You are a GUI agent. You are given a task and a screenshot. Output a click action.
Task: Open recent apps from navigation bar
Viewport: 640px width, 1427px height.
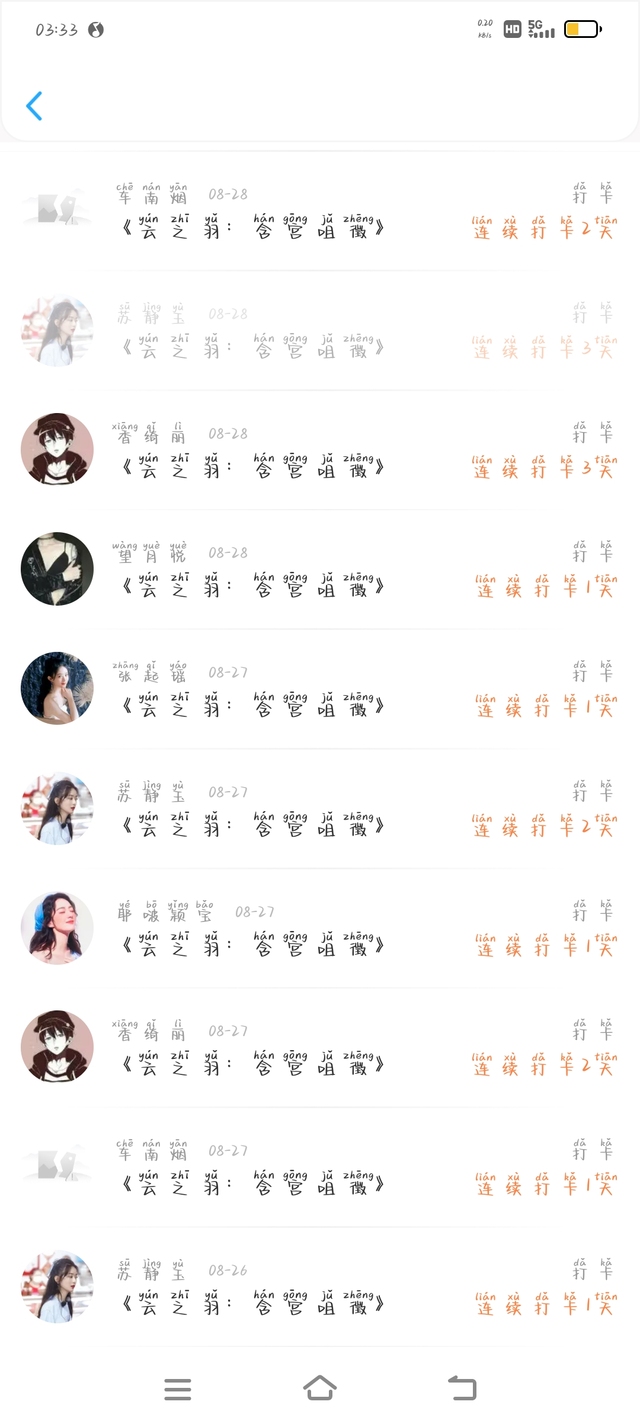178,1388
